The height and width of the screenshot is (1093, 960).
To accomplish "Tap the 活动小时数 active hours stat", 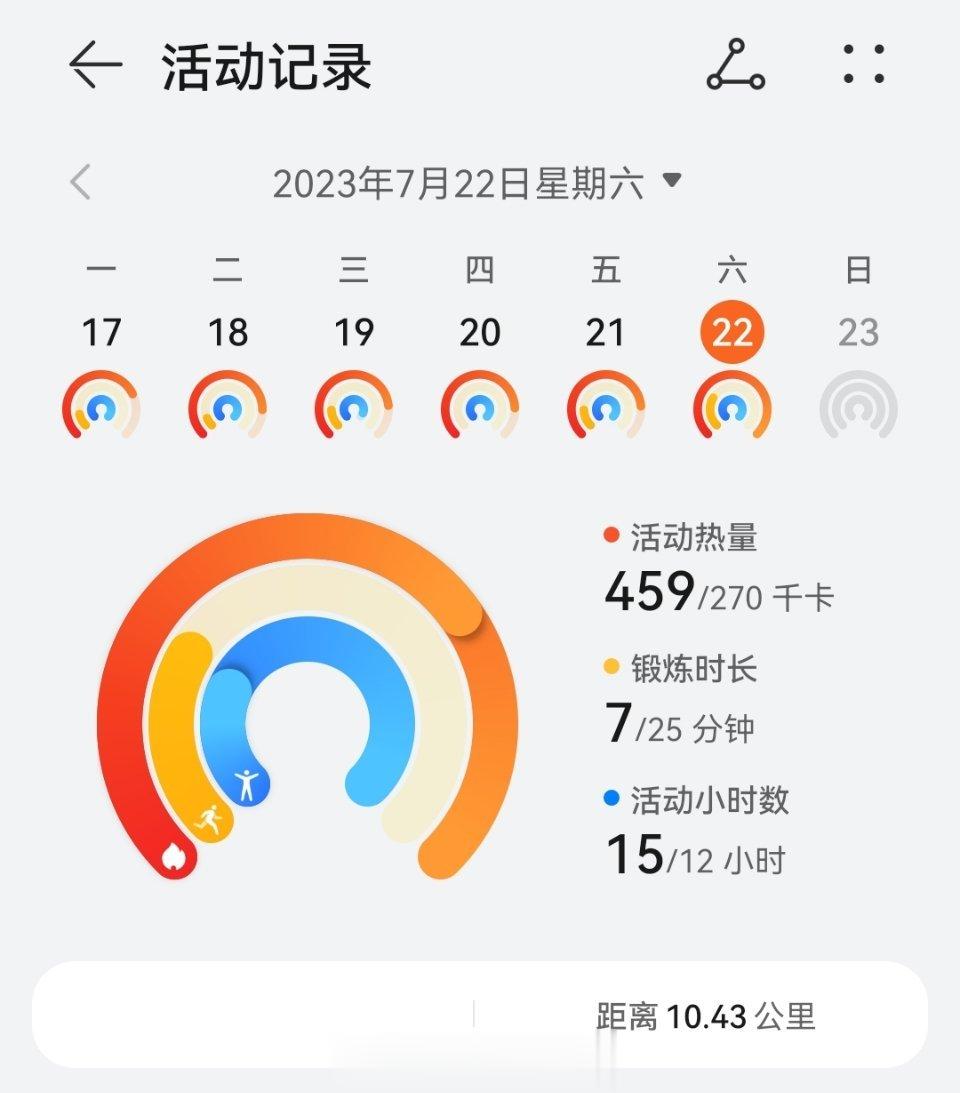I will point(710,830).
